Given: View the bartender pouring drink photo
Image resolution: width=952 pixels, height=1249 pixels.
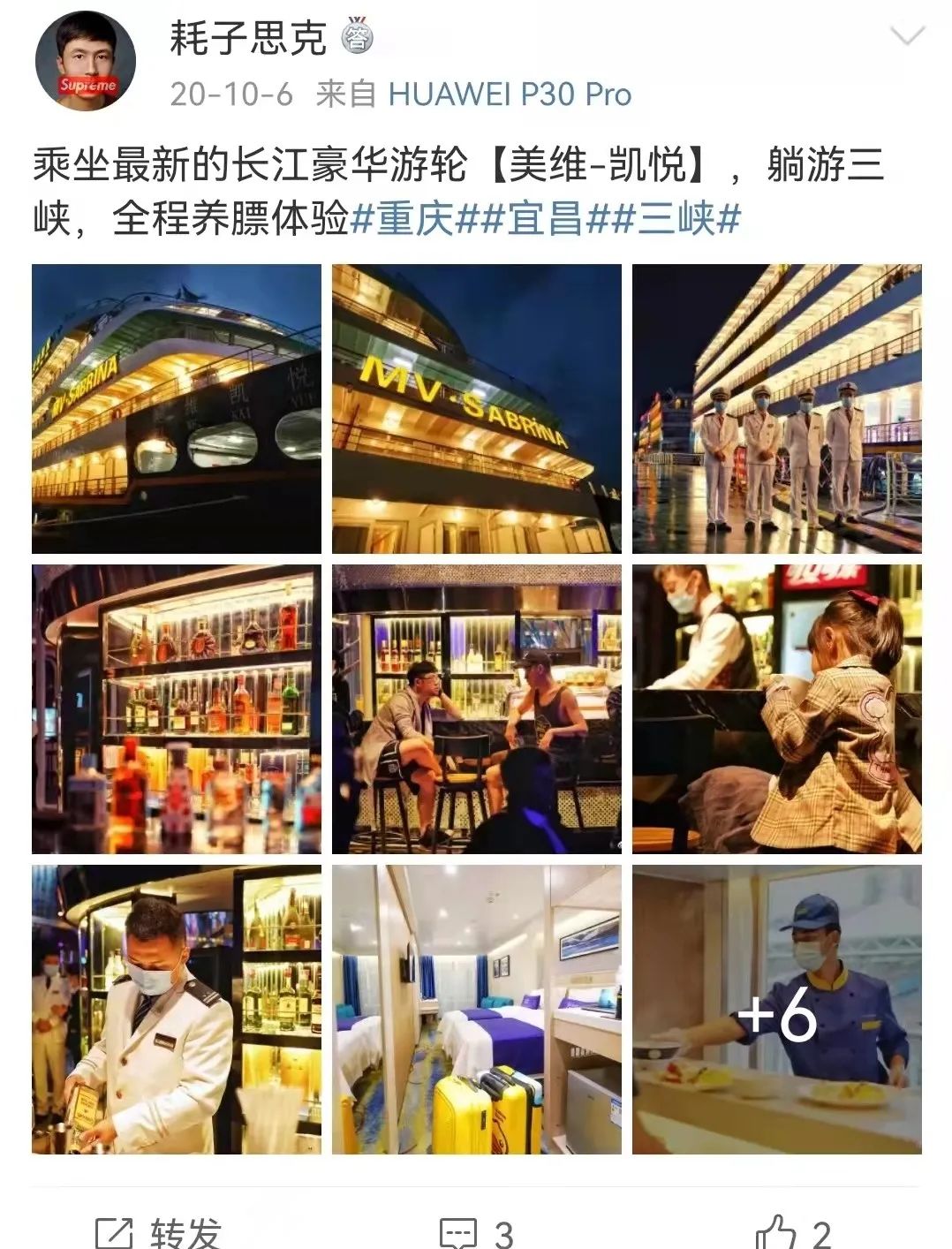Looking at the screenshot, I should click(x=177, y=1010).
